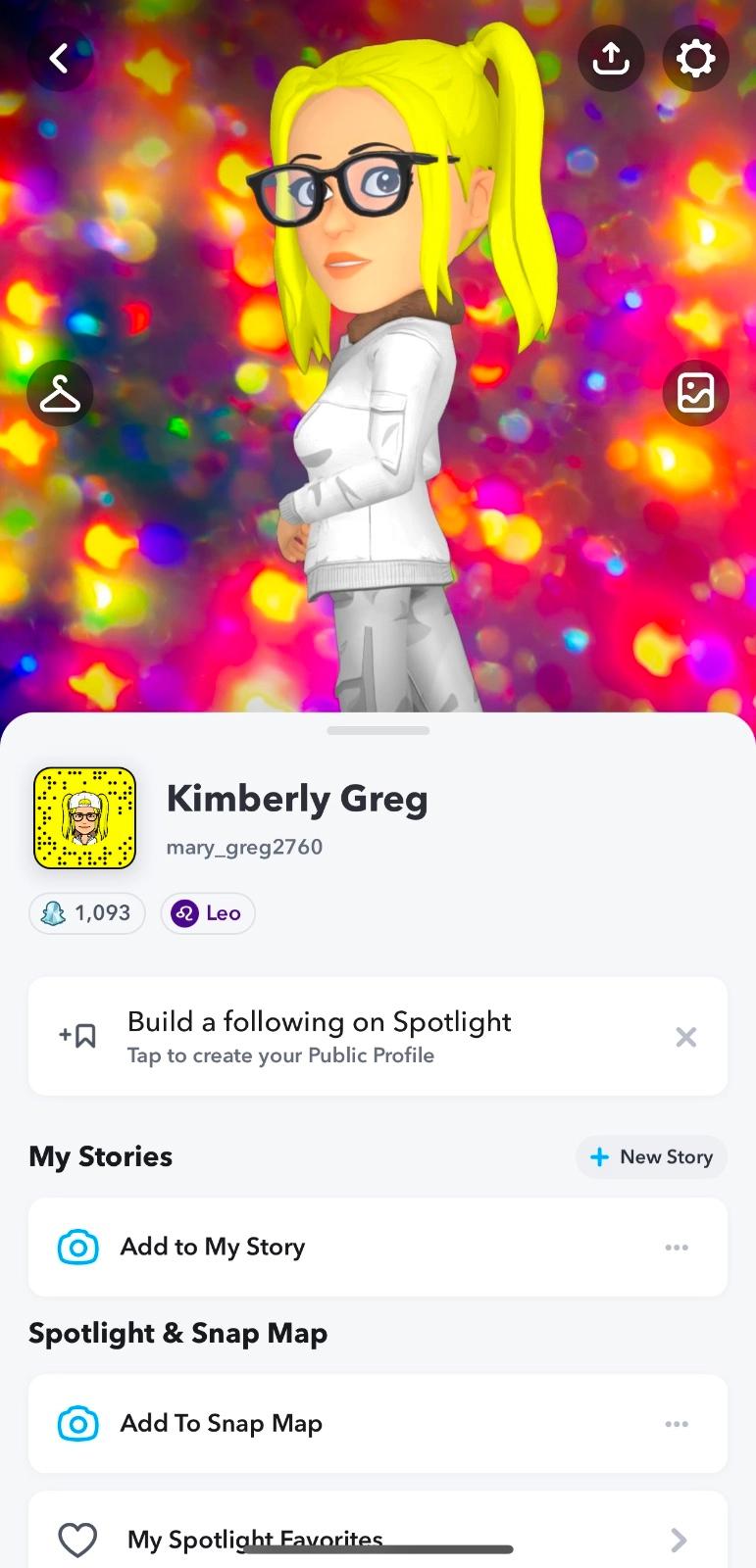Image resolution: width=756 pixels, height=1568 pixels.
Task: View the 1,093 Snap score chip
Action: pos(87,913)
